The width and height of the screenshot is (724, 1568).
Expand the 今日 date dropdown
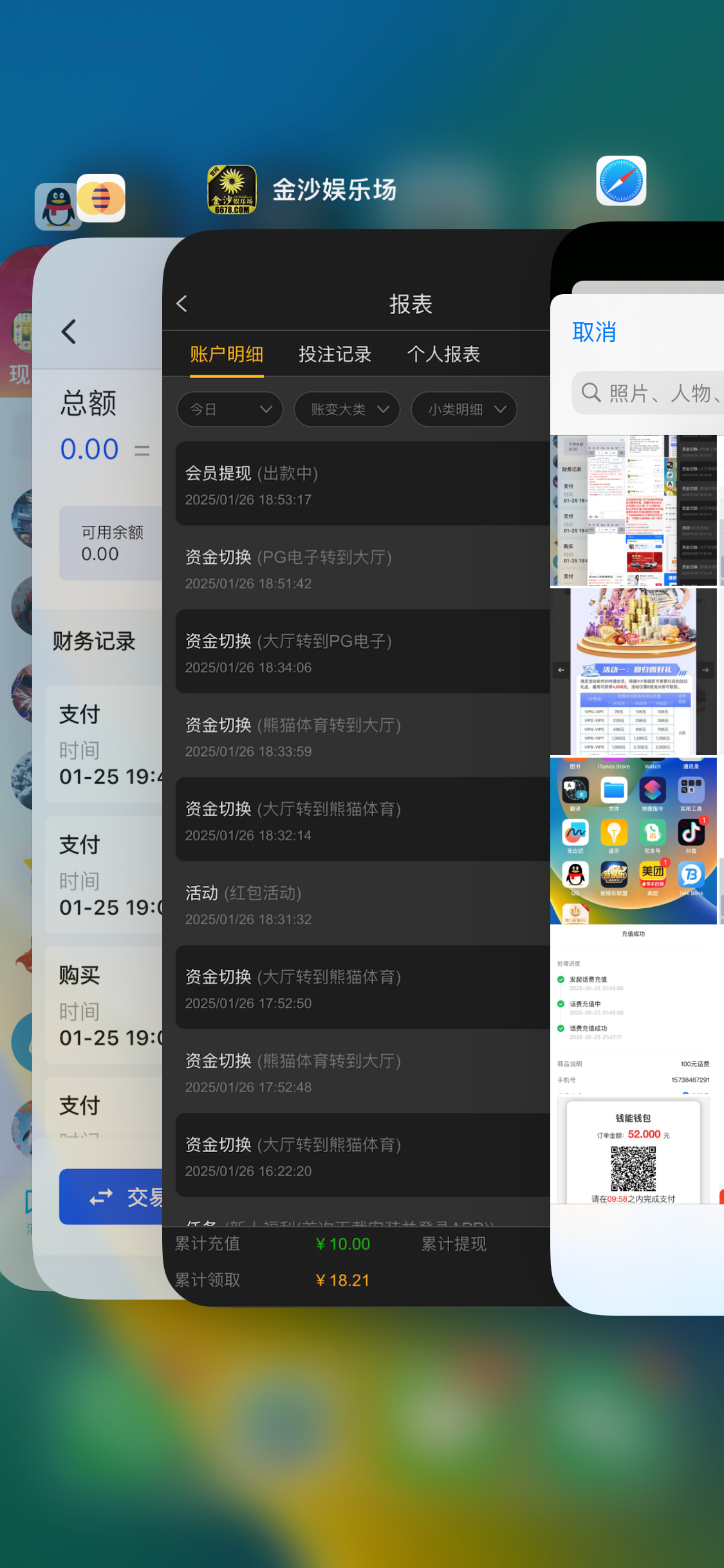[x=230, y=409]
